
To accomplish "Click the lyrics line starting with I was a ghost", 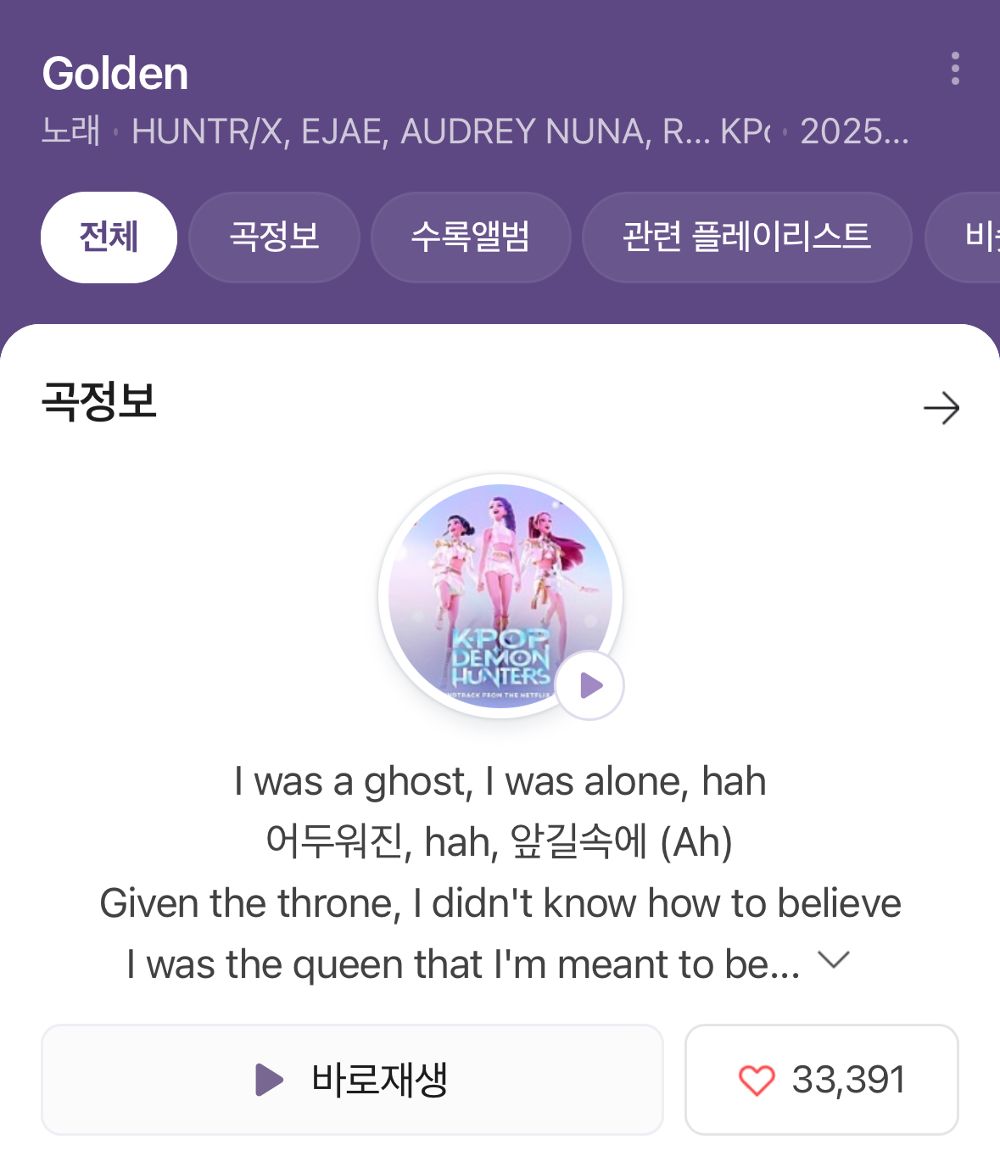I will point(499,781).
